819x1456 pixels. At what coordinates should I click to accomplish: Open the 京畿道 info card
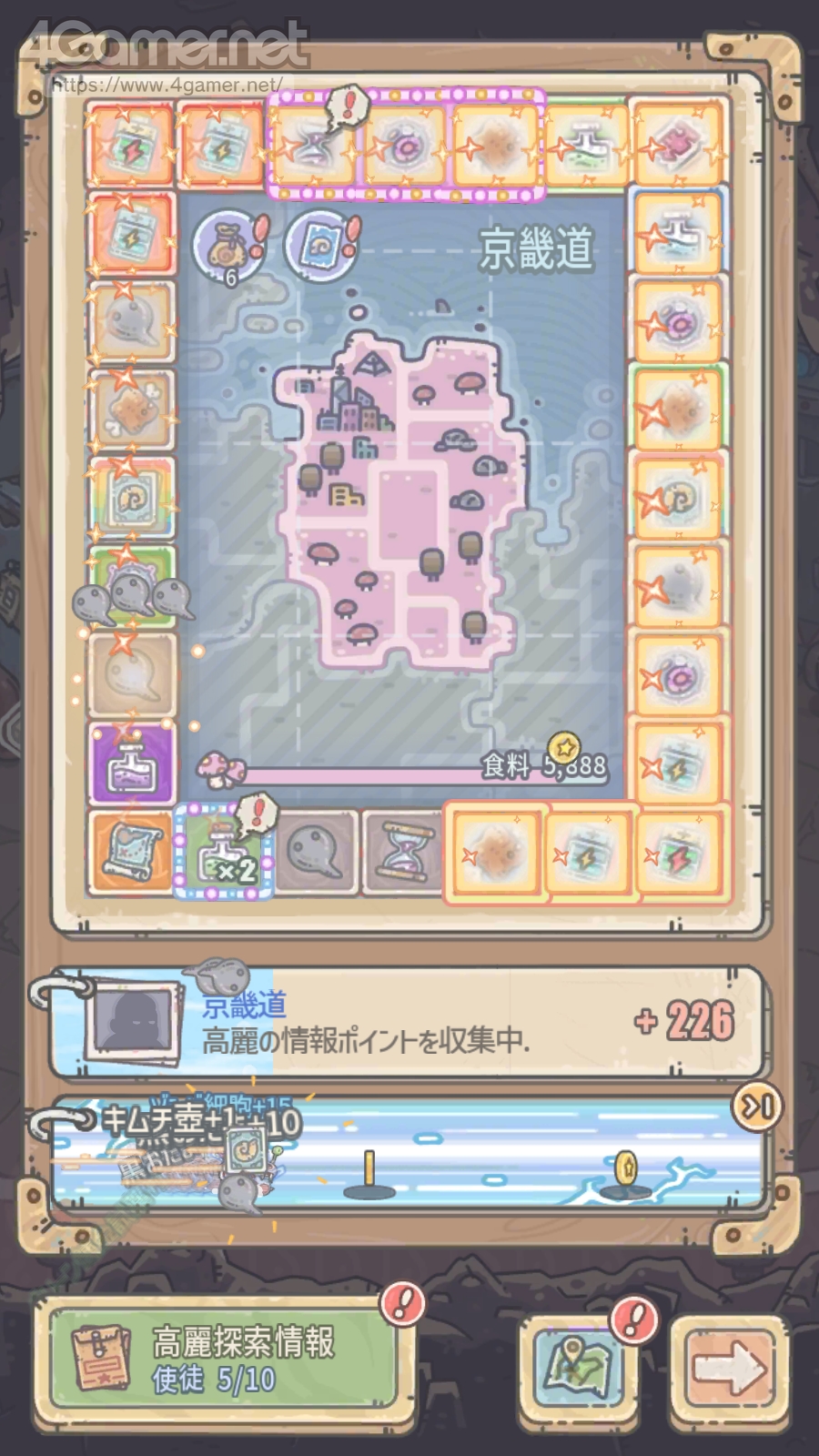405,1023
